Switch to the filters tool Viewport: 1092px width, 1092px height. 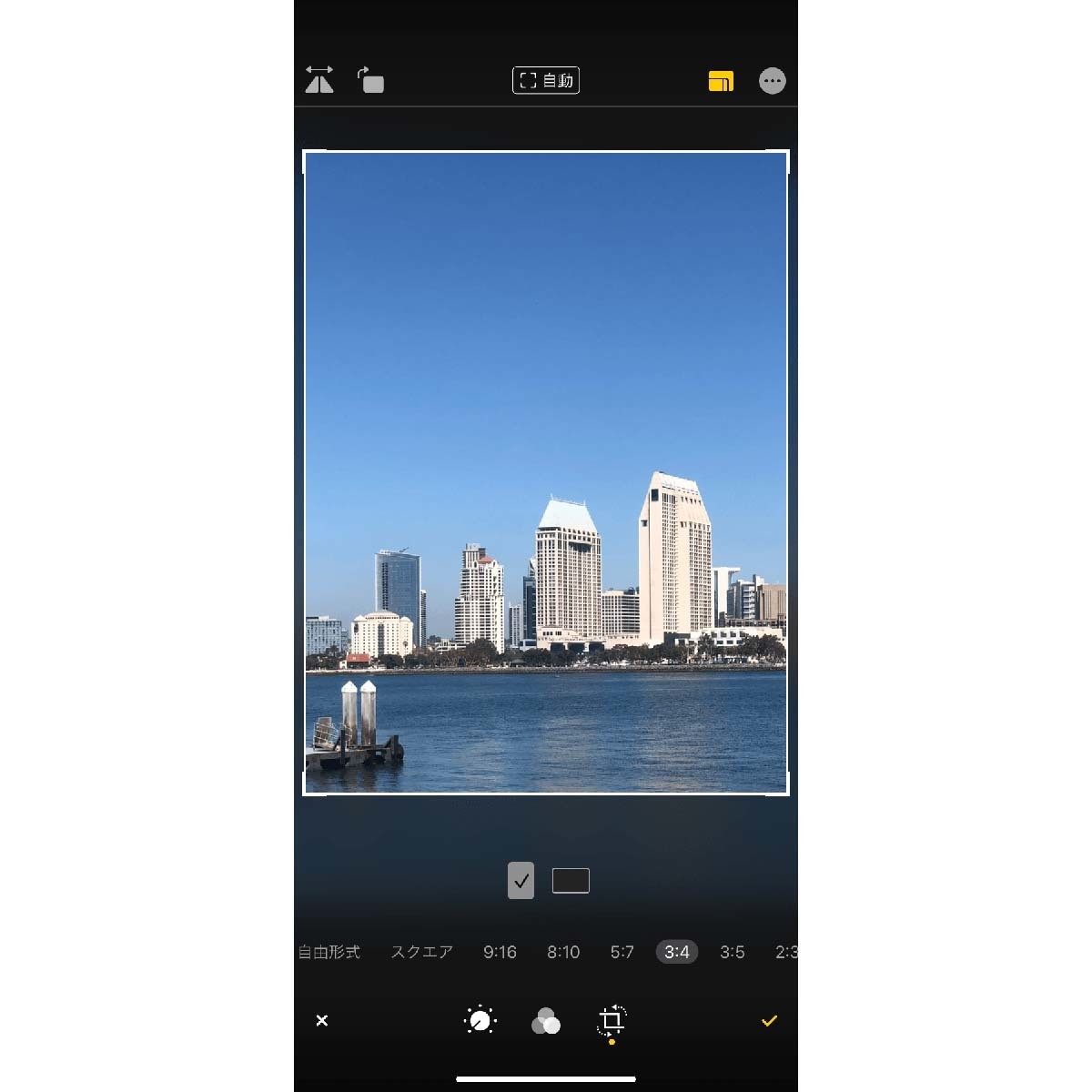[546, 1021]
